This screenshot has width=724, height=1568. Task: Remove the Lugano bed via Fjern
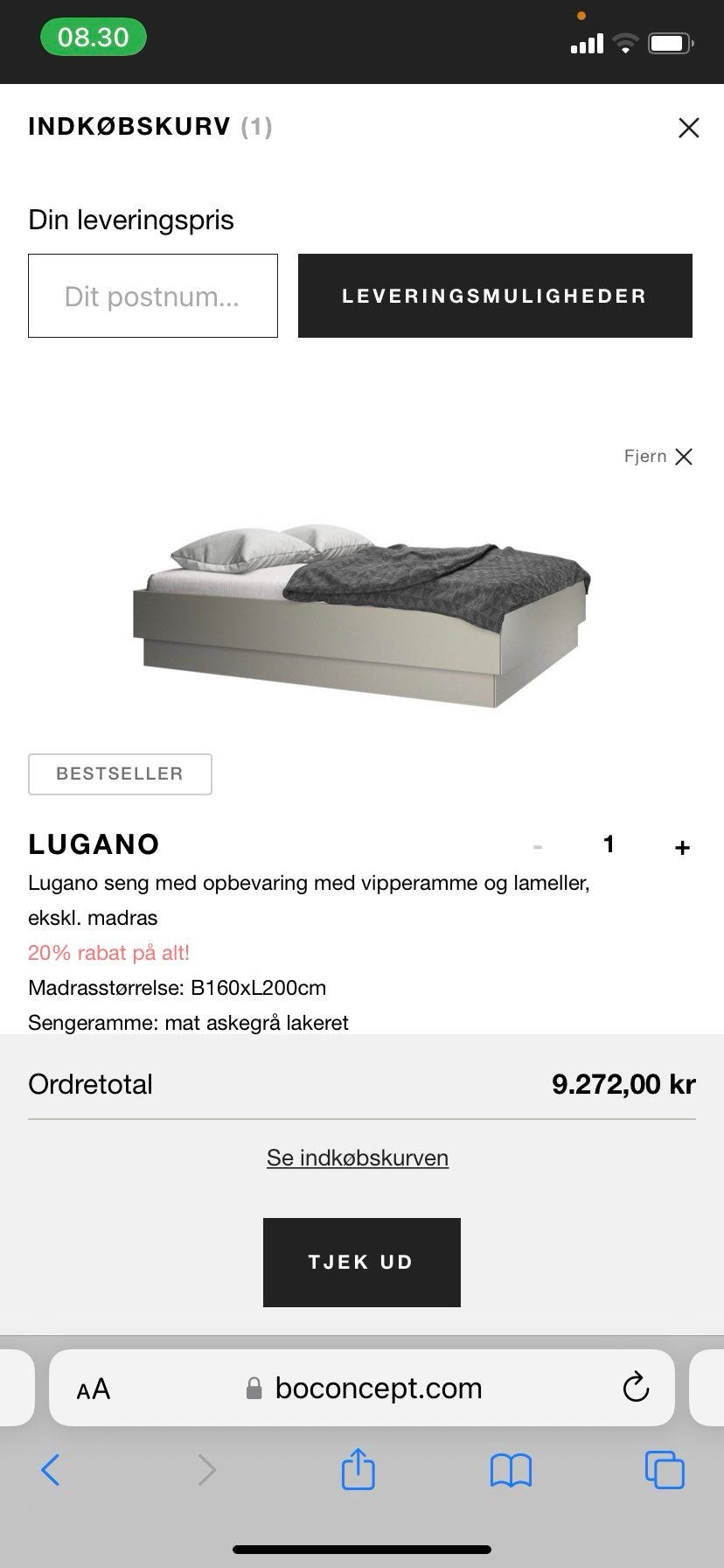(x=658, y=456)
